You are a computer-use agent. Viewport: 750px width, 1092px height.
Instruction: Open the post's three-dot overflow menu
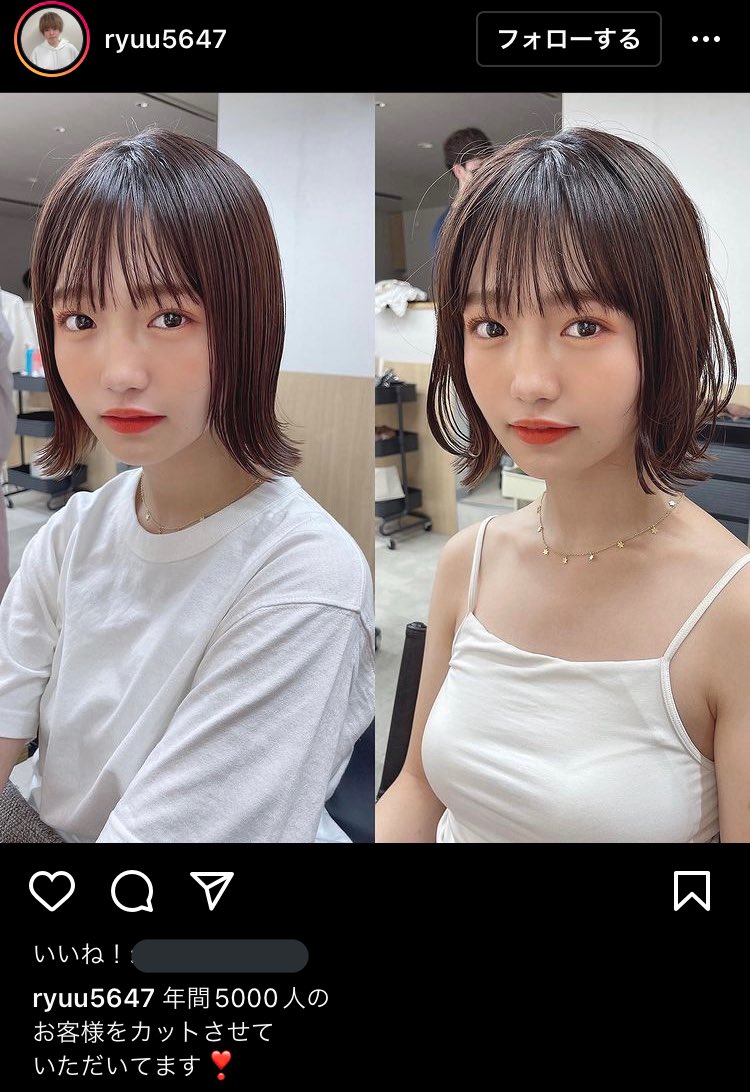[x=706, y=40]
